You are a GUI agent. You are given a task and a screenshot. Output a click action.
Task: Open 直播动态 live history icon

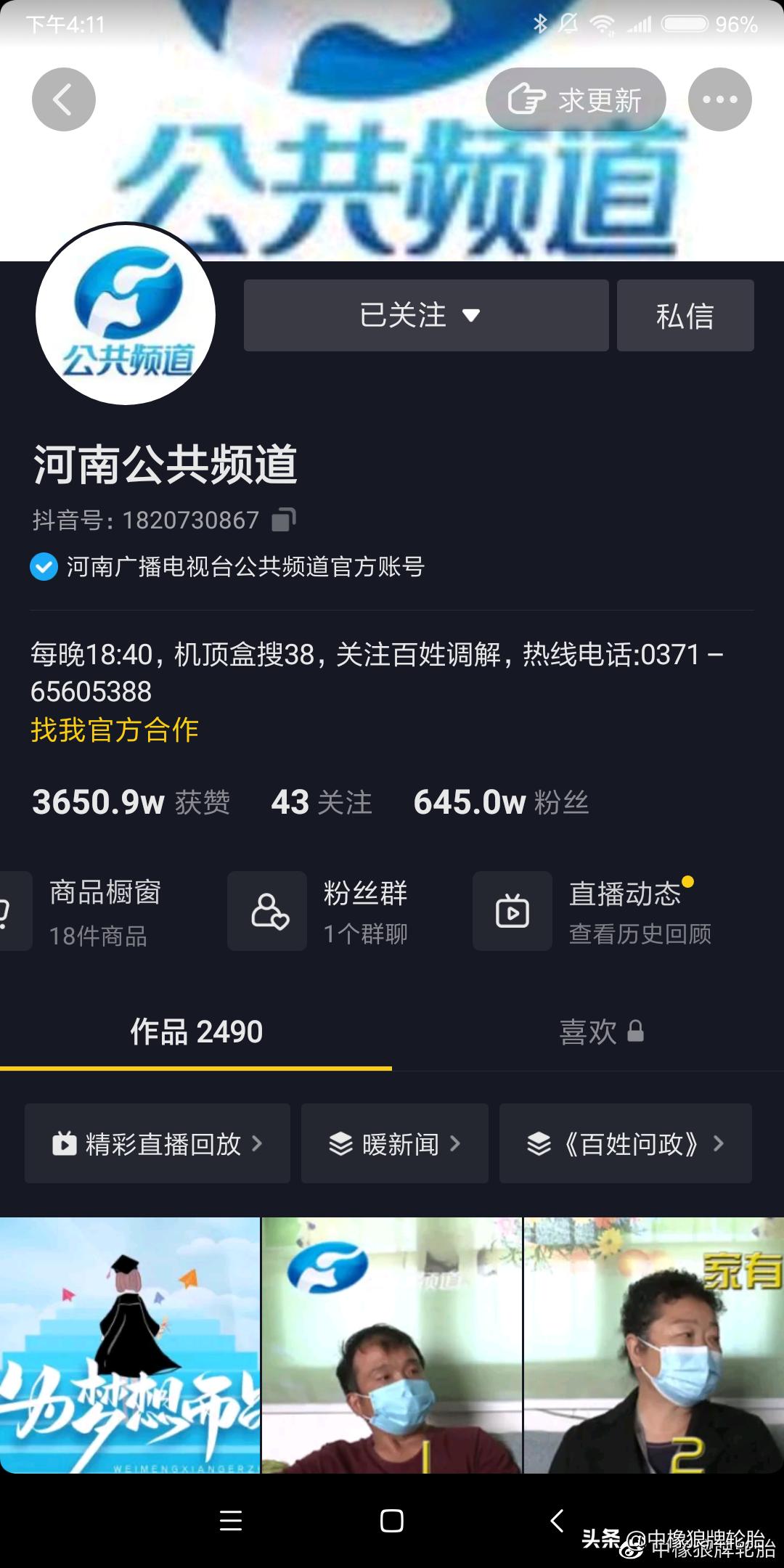click(512, 911)
